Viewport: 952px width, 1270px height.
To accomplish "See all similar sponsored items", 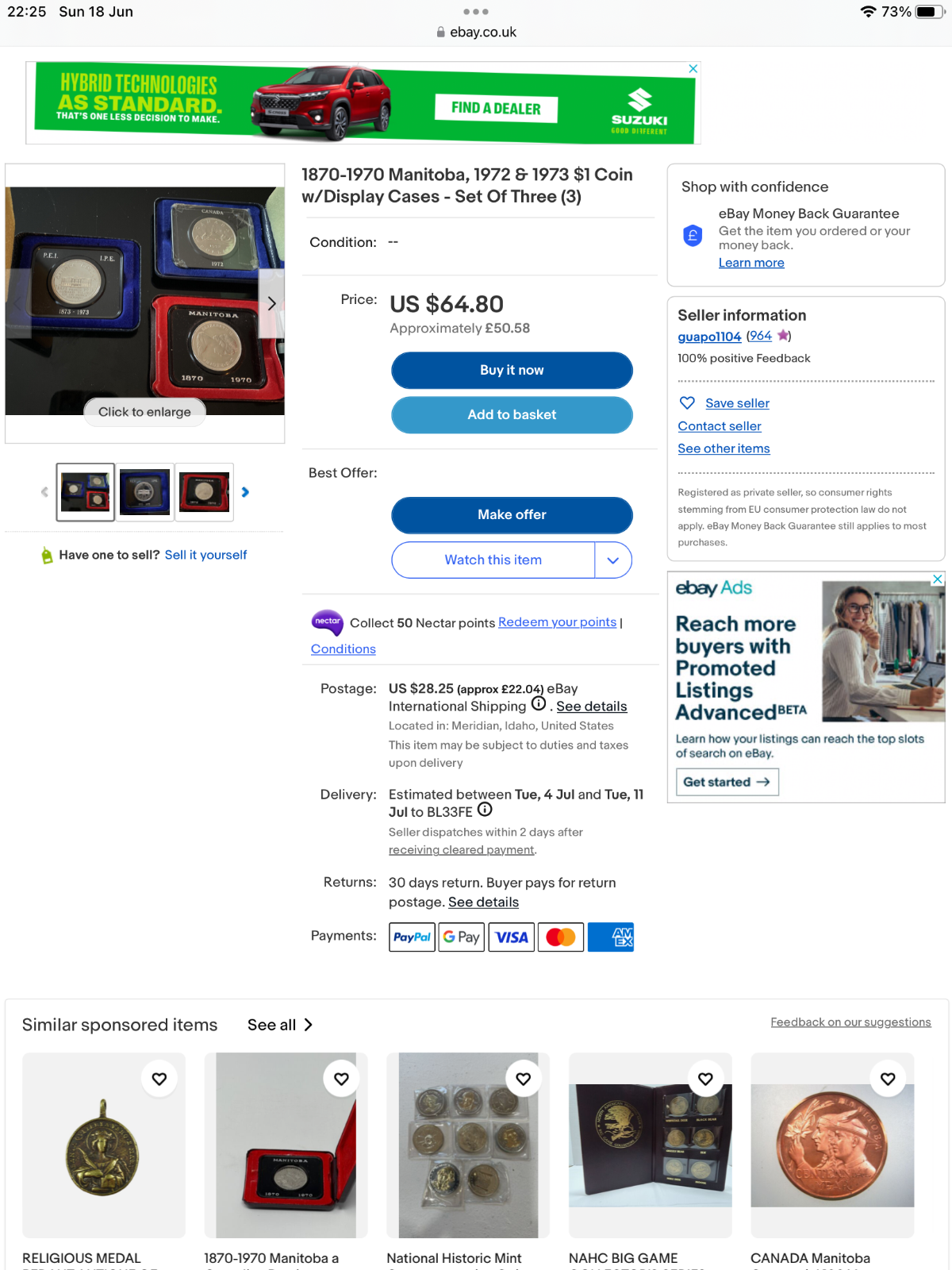I will pos(280,1025).
